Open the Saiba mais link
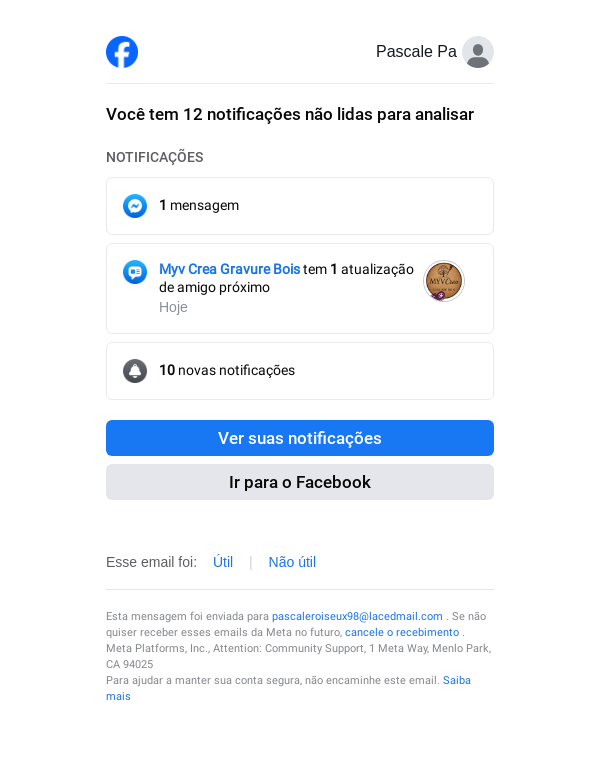Image resolution: width=600 pixels, height=768 pixels. click(456, 681)
